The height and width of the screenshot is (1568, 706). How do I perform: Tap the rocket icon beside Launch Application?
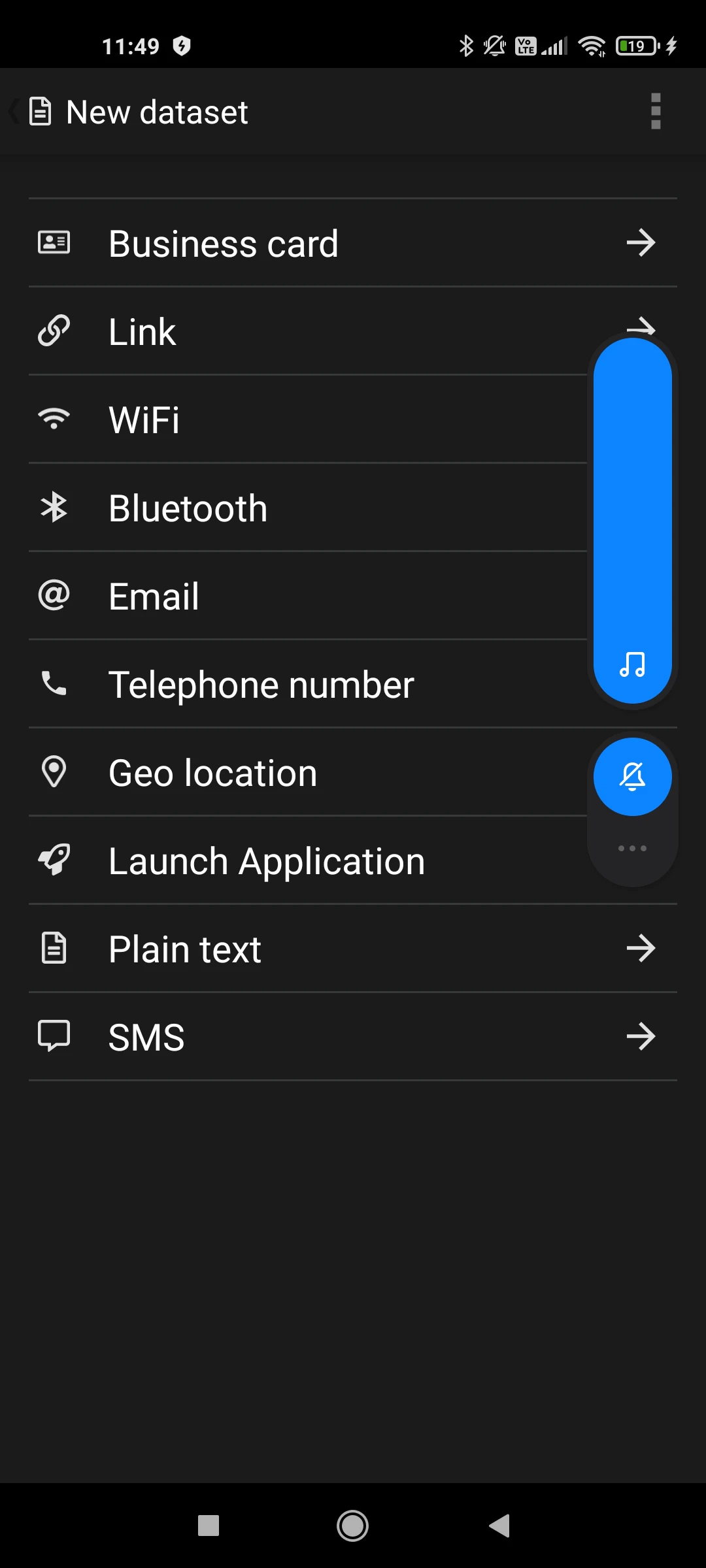point(55,860)
